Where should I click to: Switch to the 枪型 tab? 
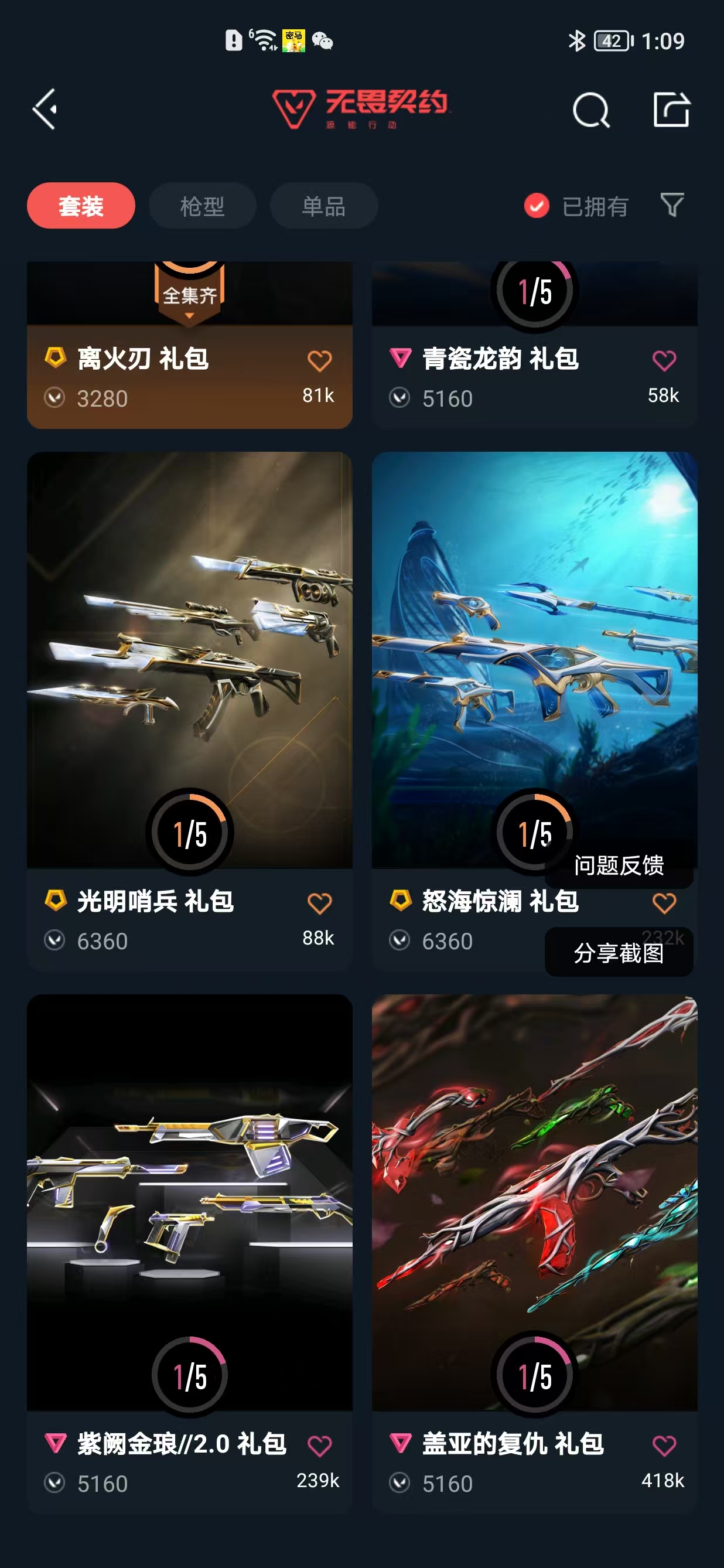click(203, 206)
